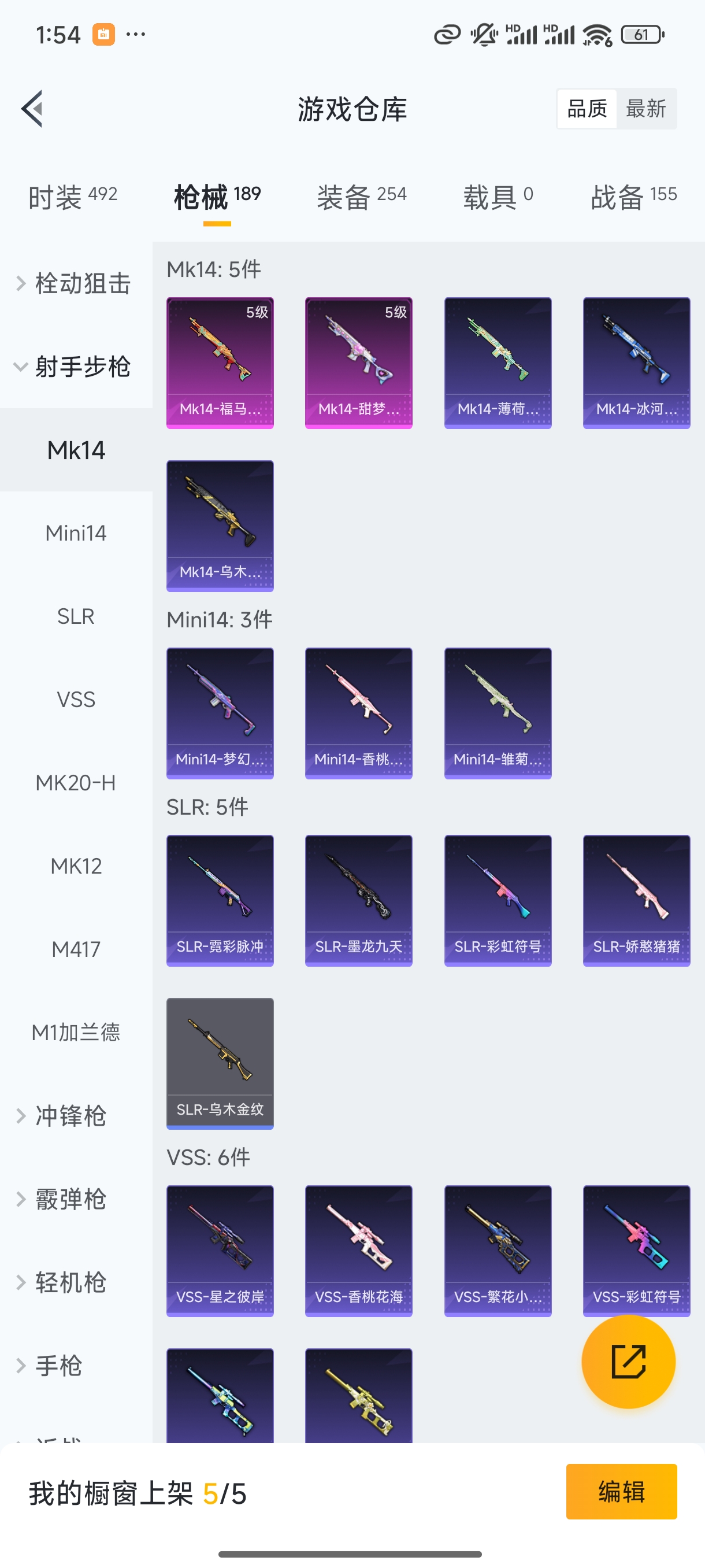705x1568 pixels.
Task: Select MK20-H from the weapon list
Action: [x=76, y=783]
